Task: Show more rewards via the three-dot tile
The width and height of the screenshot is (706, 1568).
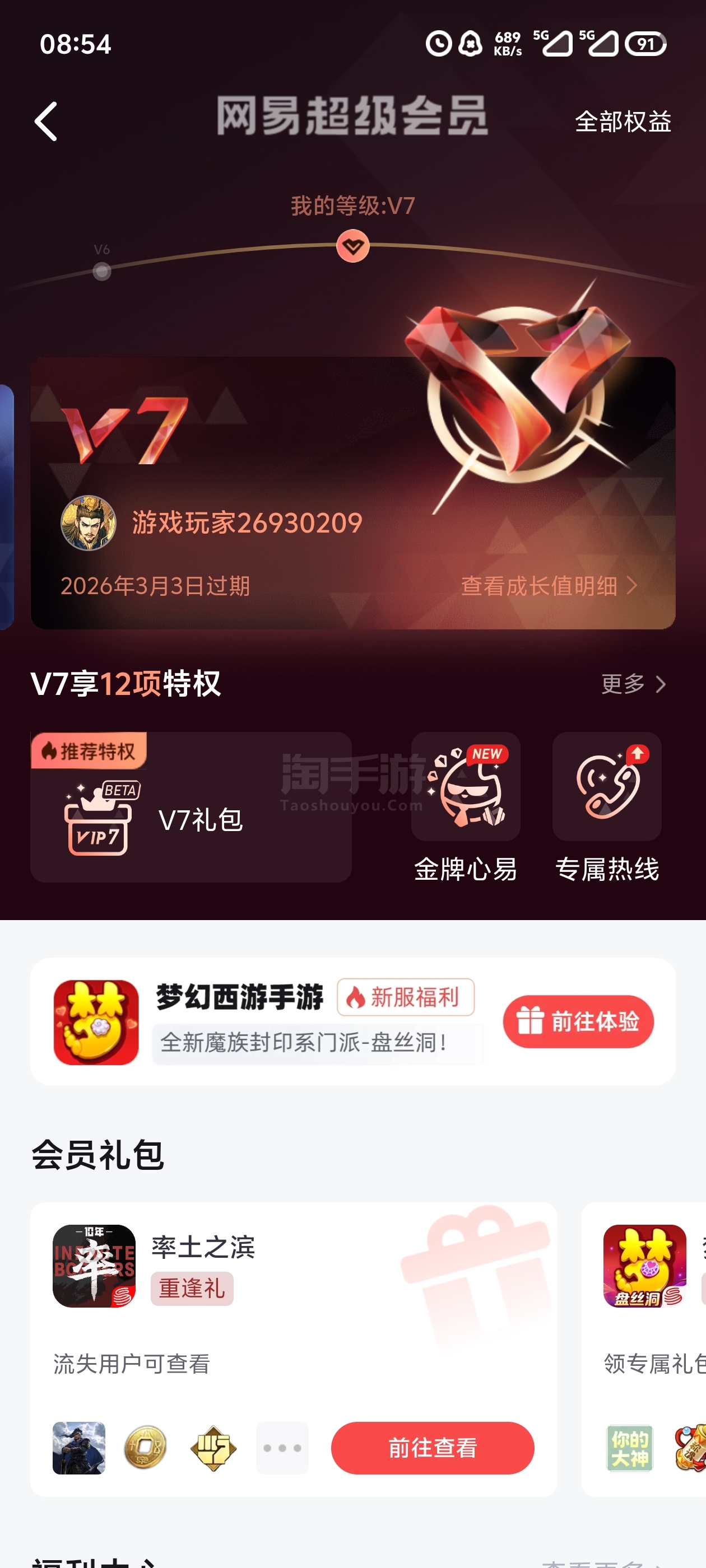Action: (282, 1448)
